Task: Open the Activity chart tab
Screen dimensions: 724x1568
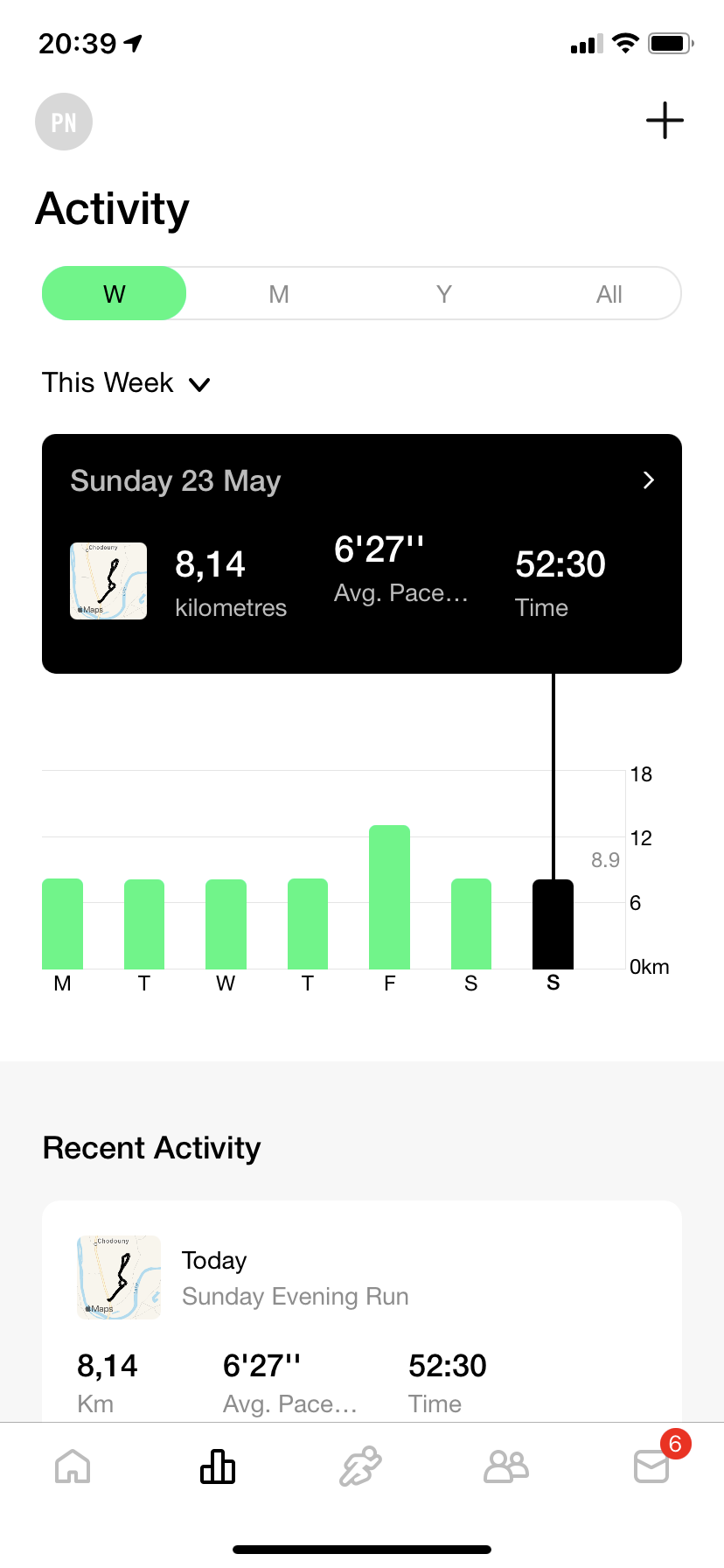Action: coord(218,1466)
